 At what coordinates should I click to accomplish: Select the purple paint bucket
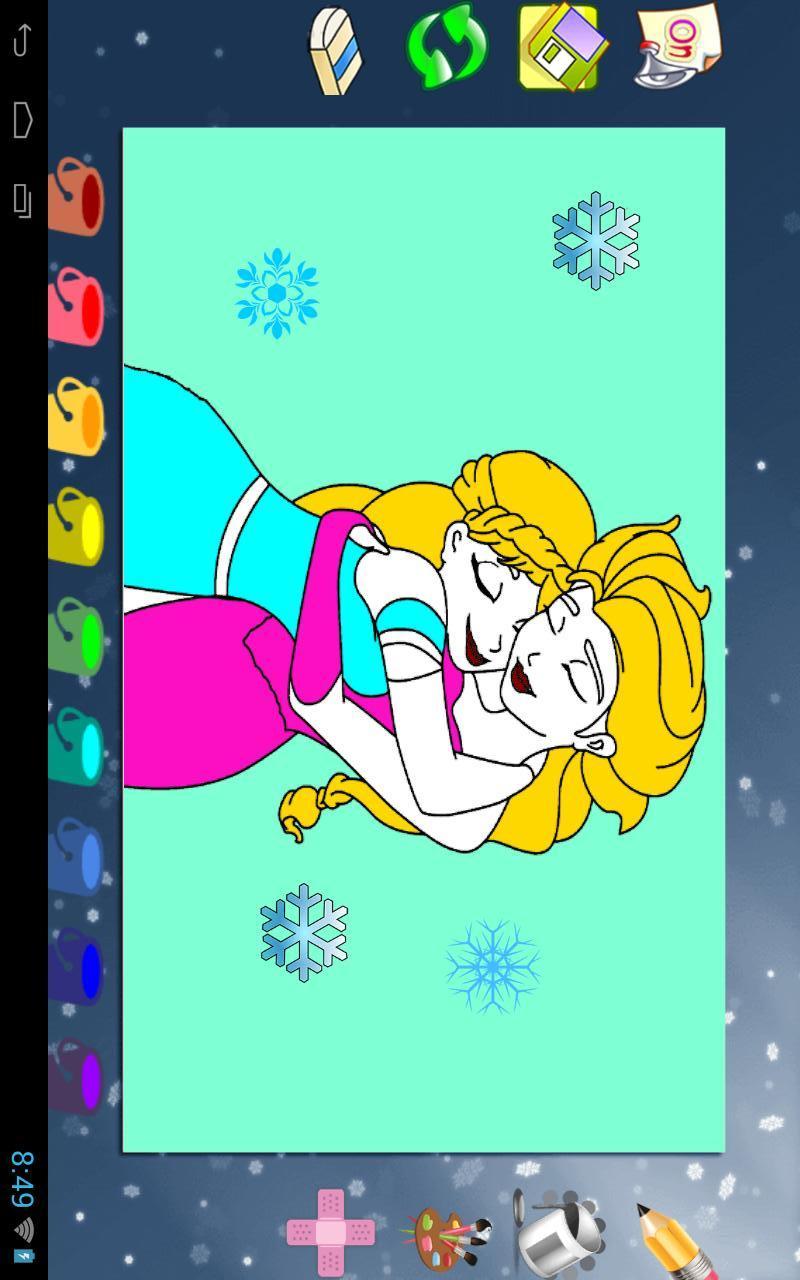point(76,1076)
